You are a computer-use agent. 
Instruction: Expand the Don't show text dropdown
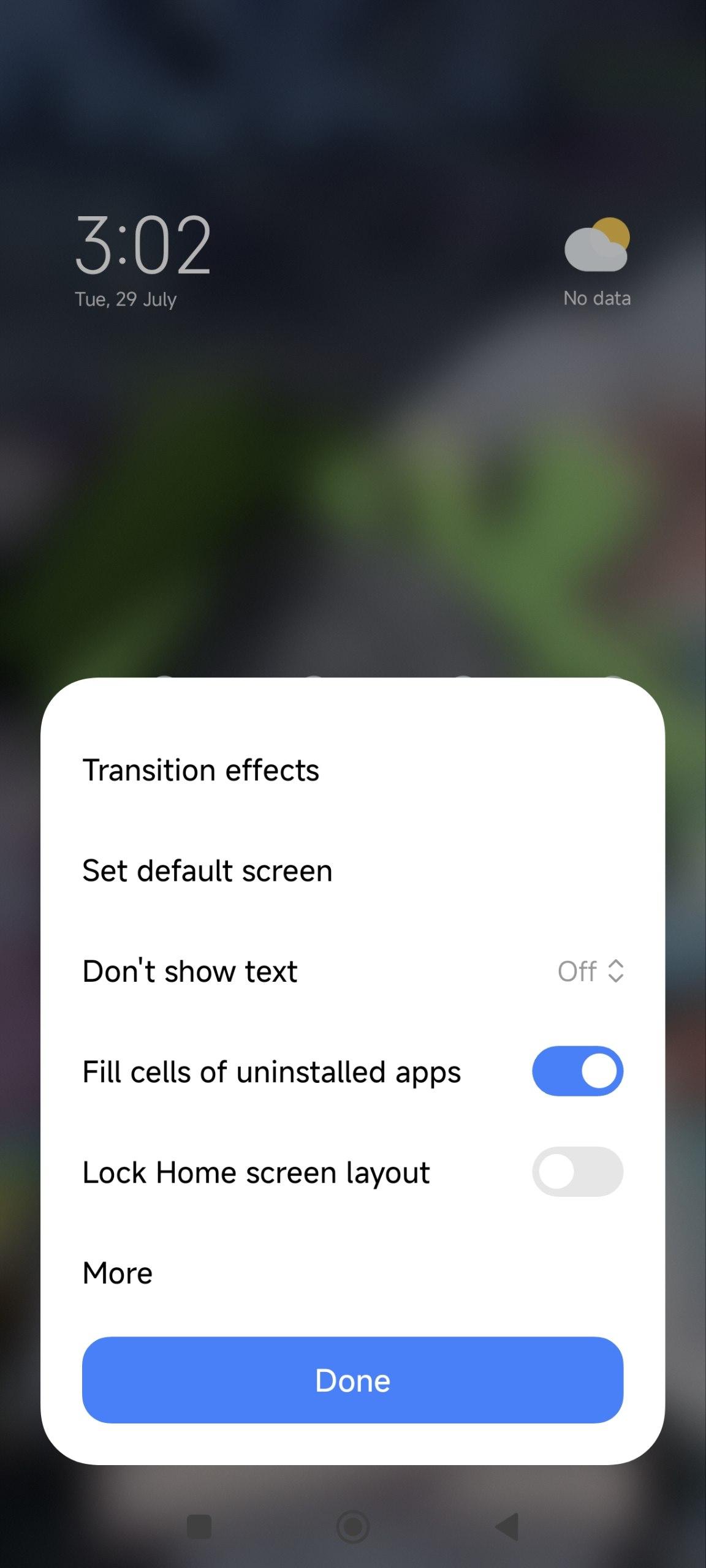click(x=591, y=971)
